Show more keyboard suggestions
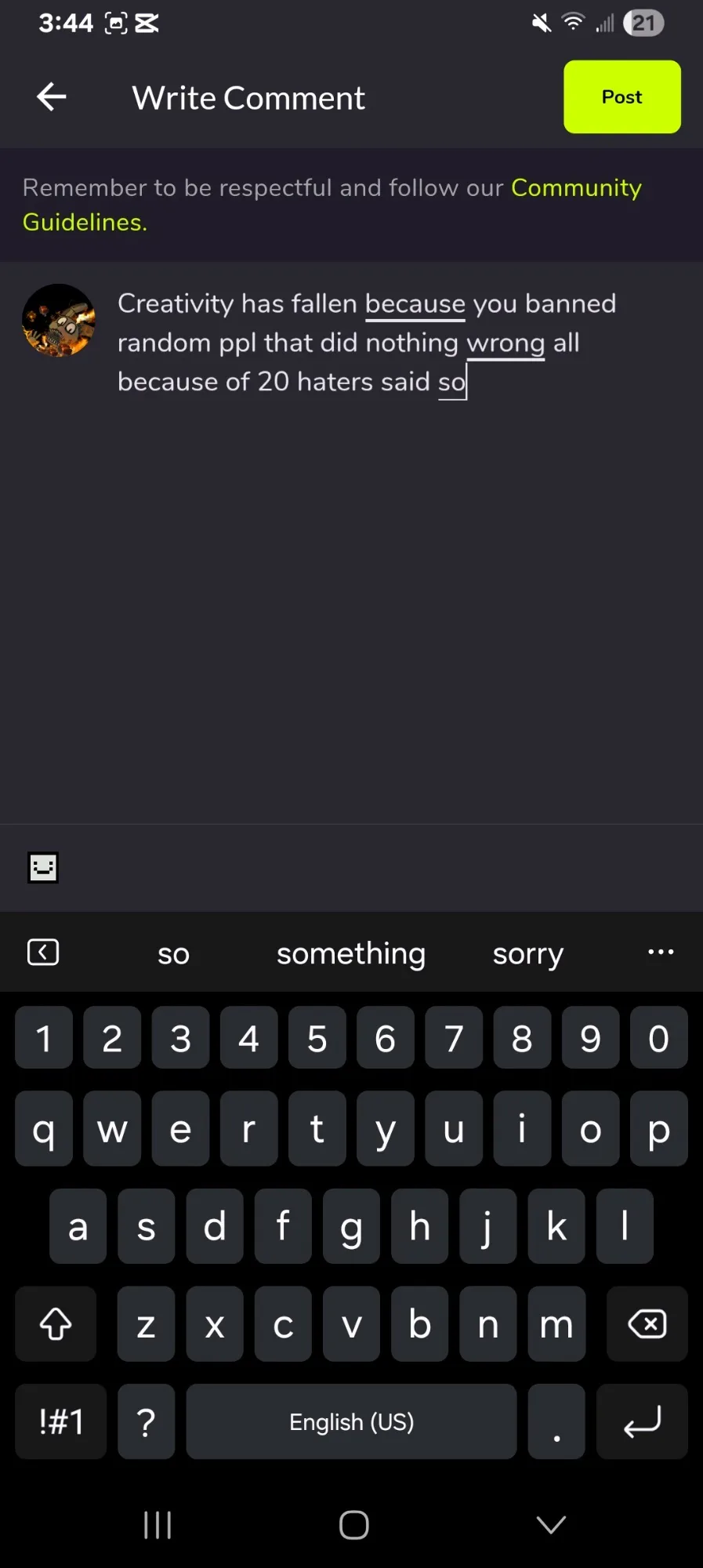 tap(661, 952)
